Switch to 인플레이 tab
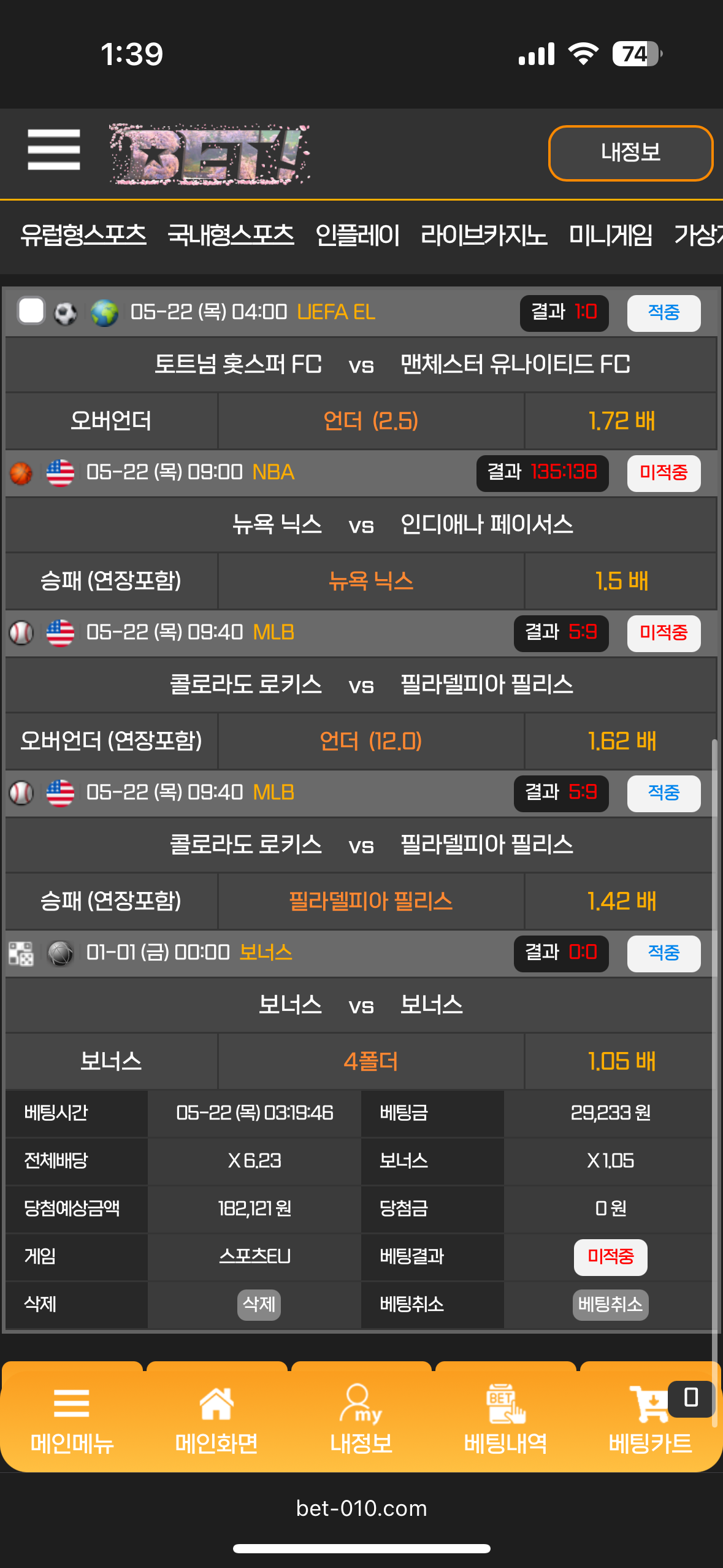The height and width of the screenshot is (1568, 723). point(358,235)
